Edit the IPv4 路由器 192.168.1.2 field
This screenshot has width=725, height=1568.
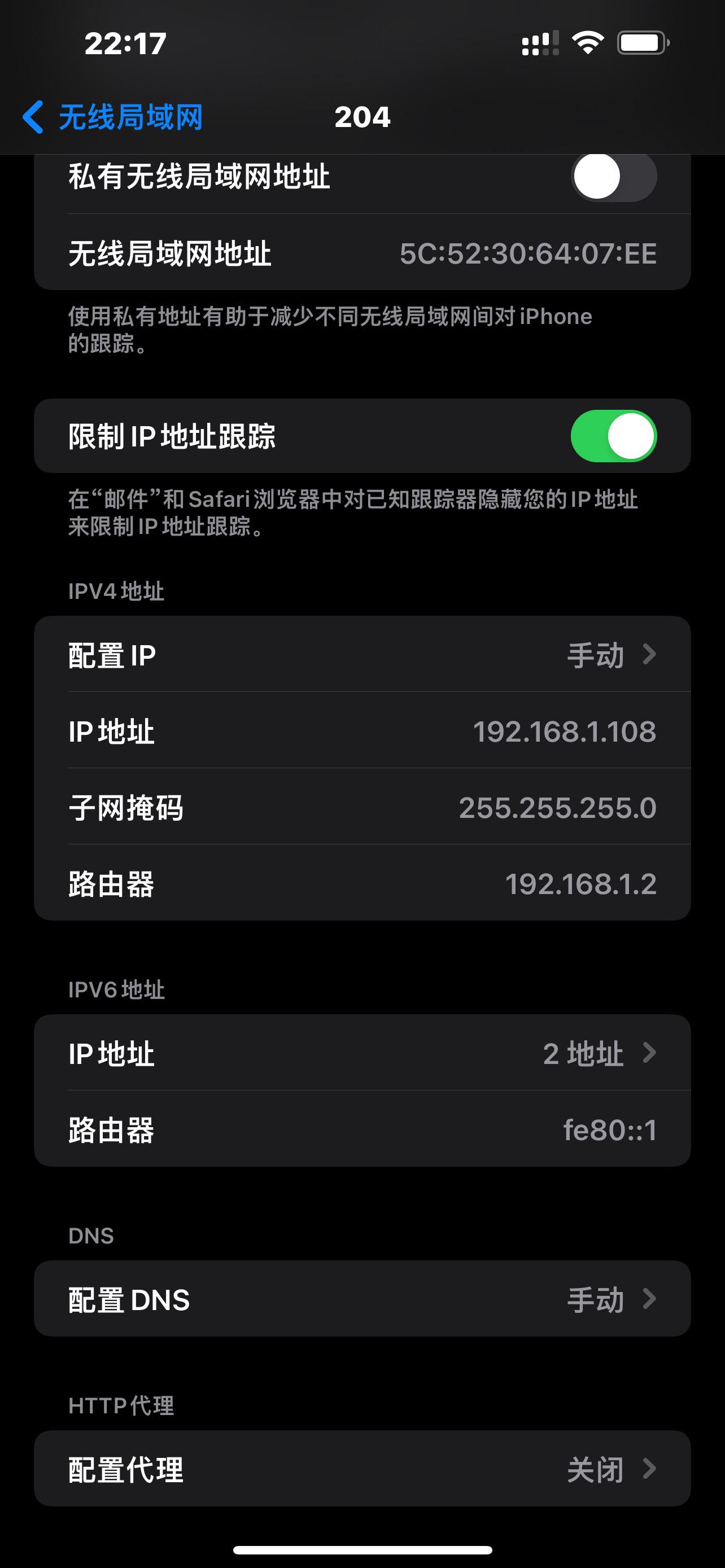click(579, 884)
